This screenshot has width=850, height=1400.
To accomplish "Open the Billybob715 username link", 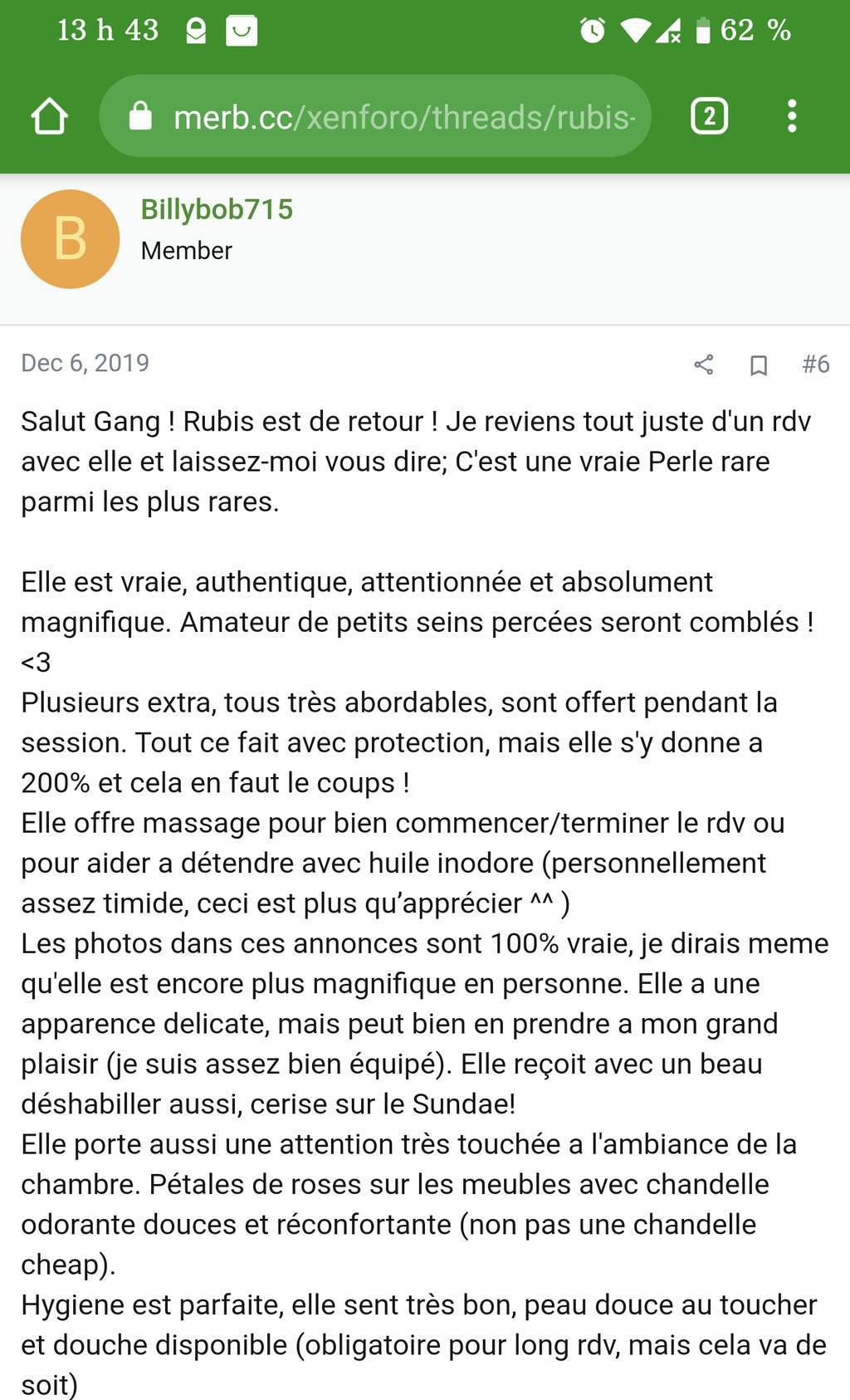I will tap(217, 209).
